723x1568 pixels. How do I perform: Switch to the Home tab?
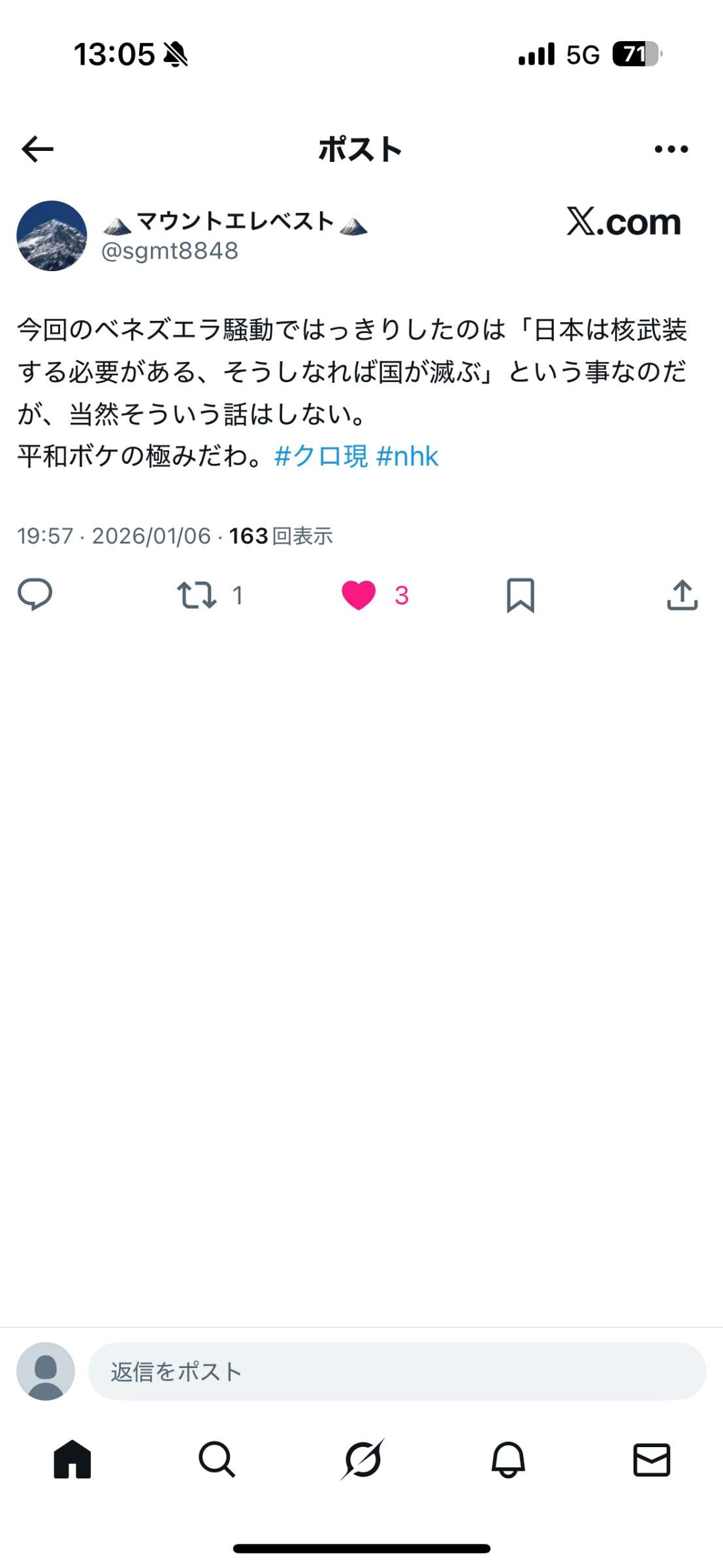point(72,1460)
